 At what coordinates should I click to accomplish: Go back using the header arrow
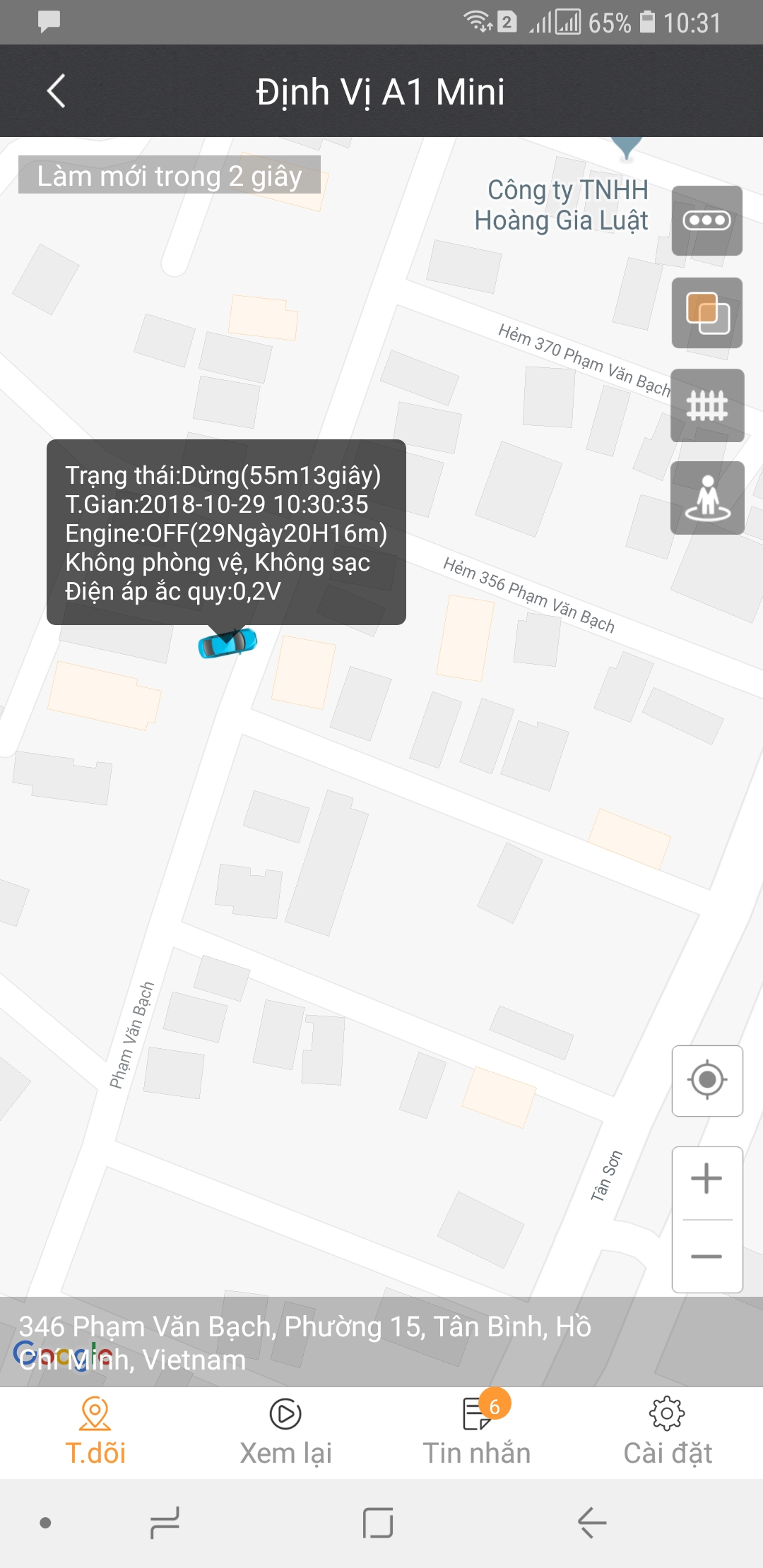[x=57, y=92]
